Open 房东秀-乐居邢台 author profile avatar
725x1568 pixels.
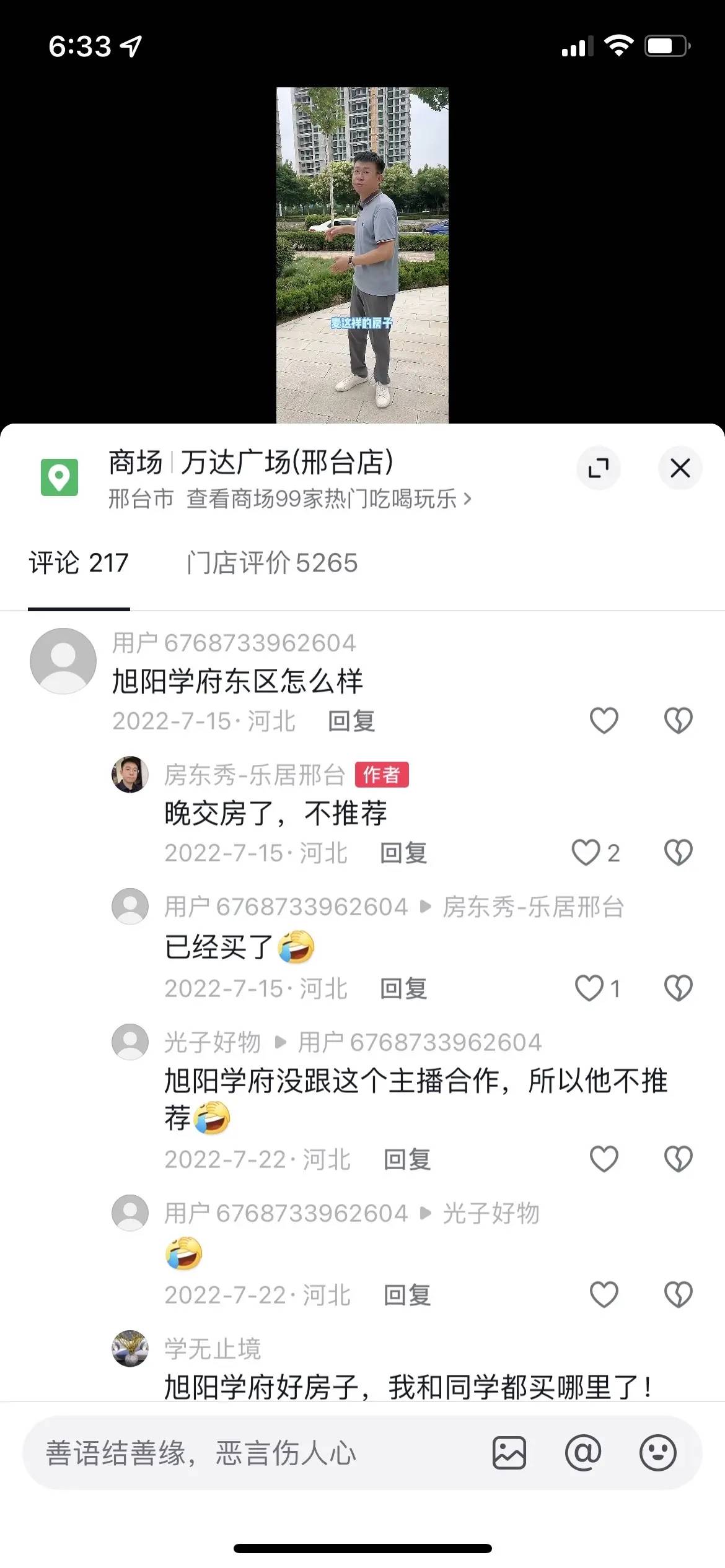(130, 774)
